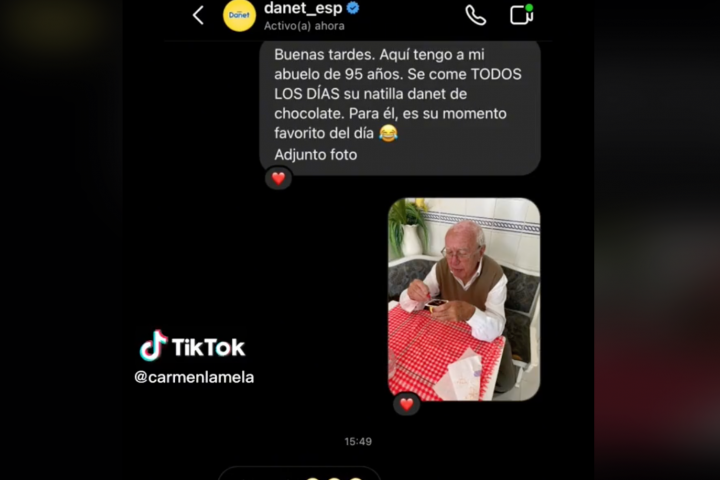View the heart reaction on the text message
The image size is (720, 480).
click(x=279, y=179)
